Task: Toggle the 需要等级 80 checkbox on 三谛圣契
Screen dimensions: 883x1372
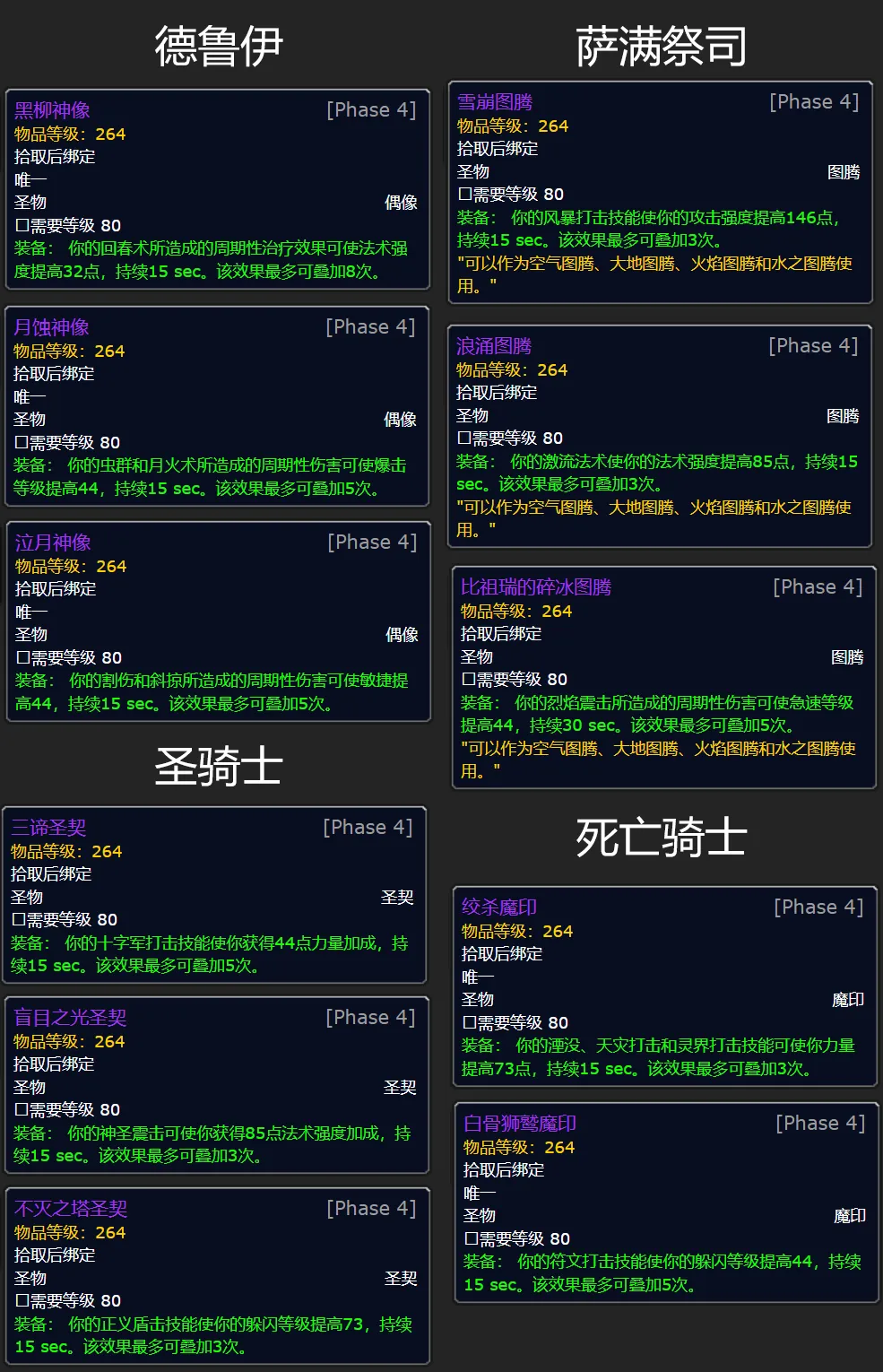Action: pyautogui.click(x=17, y=920)
